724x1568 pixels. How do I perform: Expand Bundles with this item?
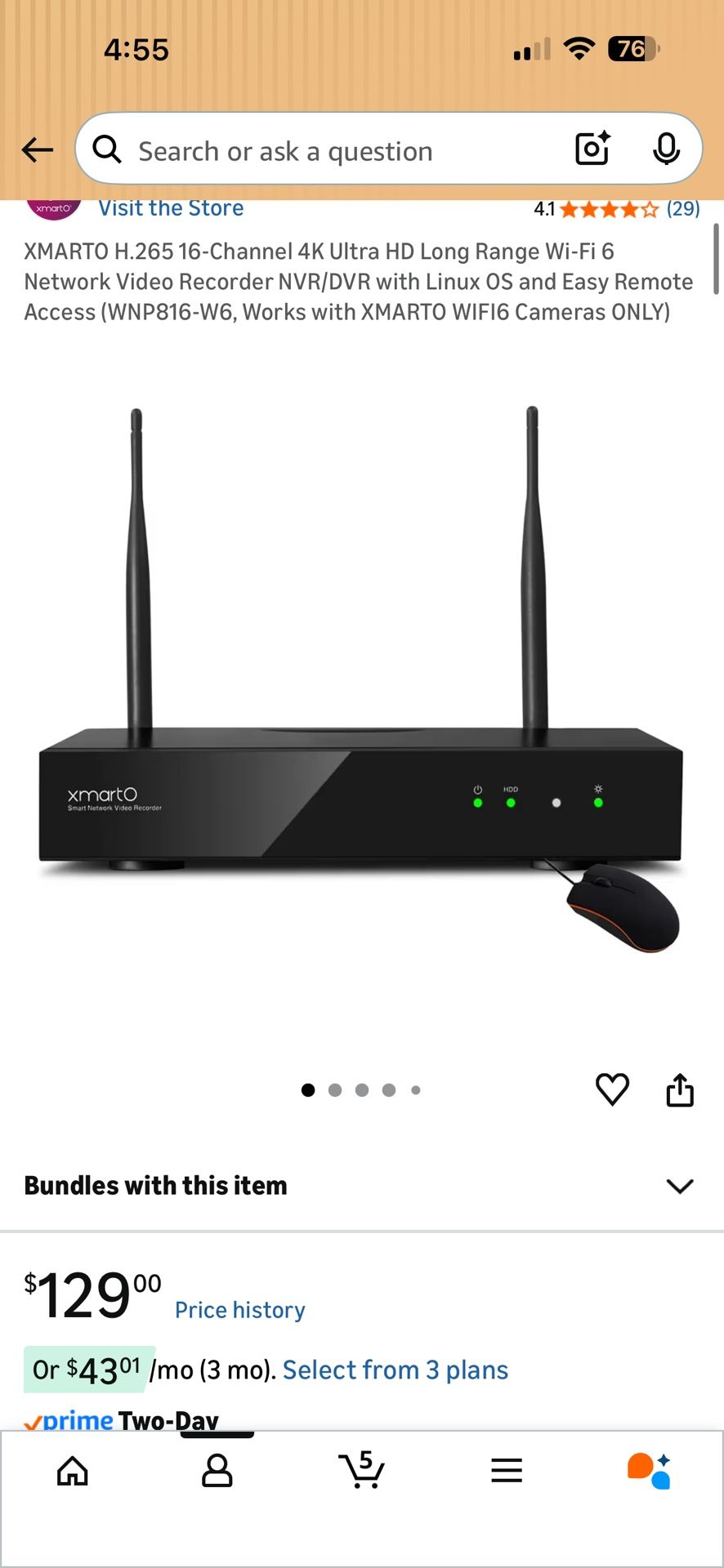pyautogui.click(x=361, y=1186)
